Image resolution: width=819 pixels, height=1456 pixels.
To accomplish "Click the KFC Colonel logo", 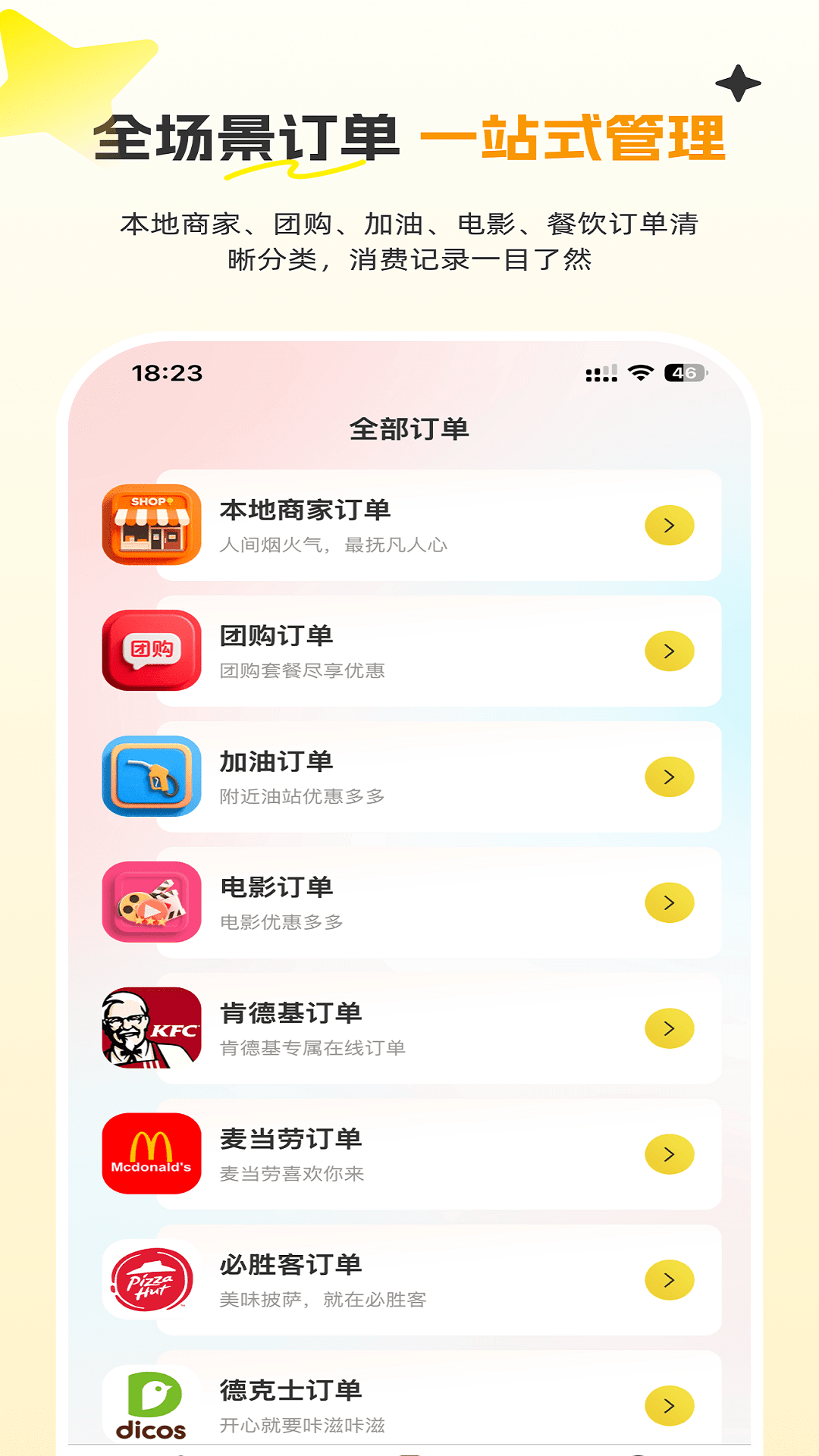I will pos(150,1028).
